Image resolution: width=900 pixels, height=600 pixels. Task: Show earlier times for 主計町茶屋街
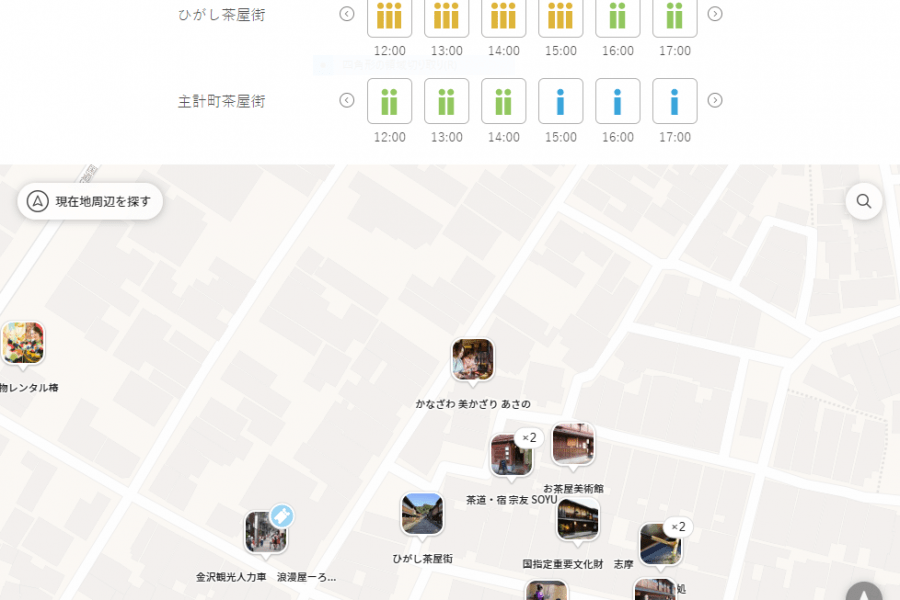point(347,100)
